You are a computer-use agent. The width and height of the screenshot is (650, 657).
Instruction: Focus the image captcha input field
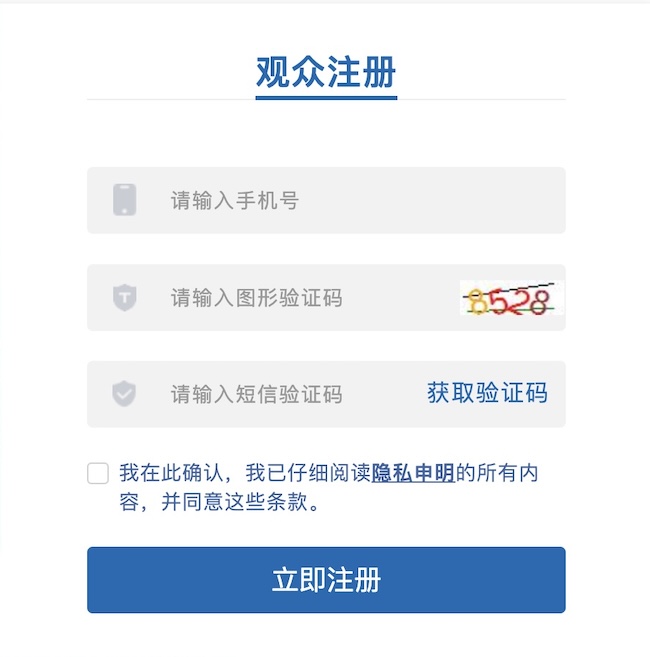[x=300, y=298]
